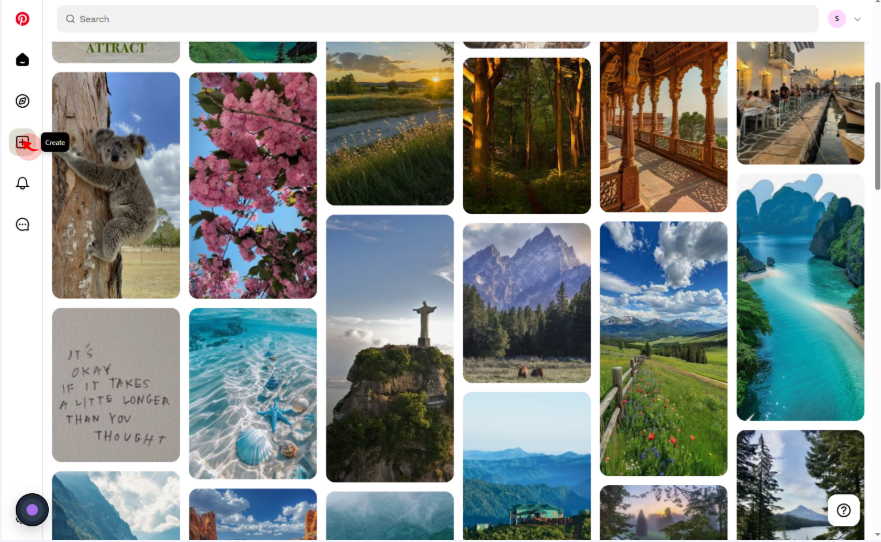Open the handwritten quote pin

point(116,385)
